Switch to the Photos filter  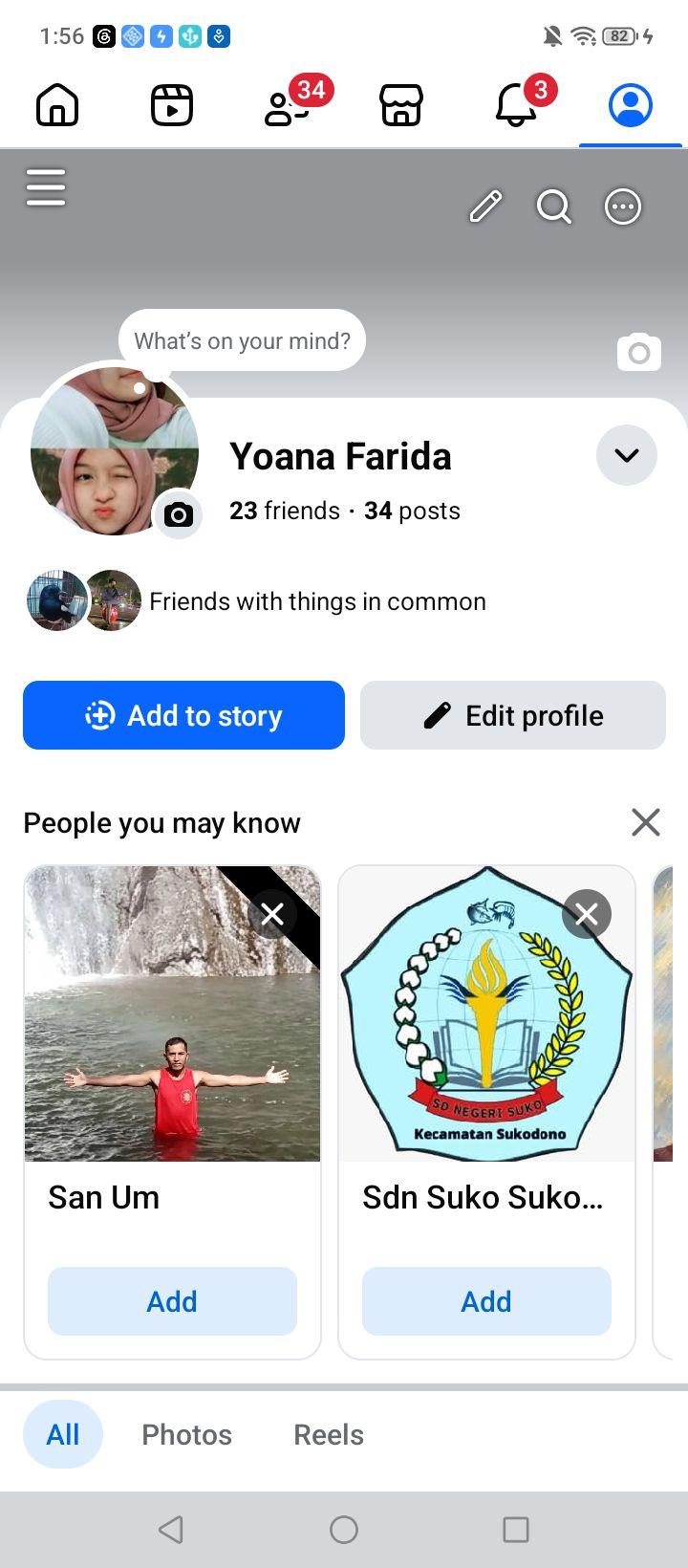pos(187,1434)
